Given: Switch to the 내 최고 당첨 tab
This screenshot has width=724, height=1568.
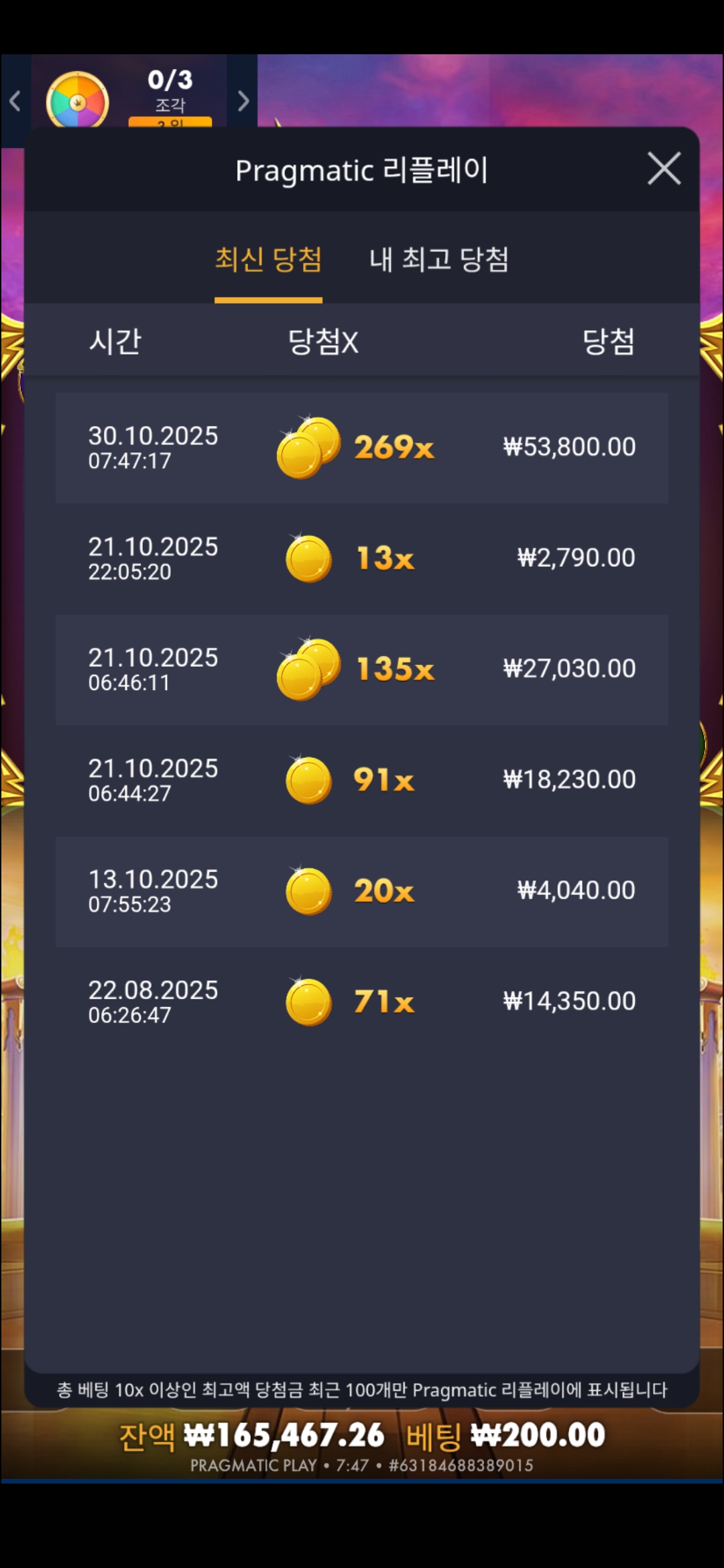Looking at the screenshot, I should point(439,259).
